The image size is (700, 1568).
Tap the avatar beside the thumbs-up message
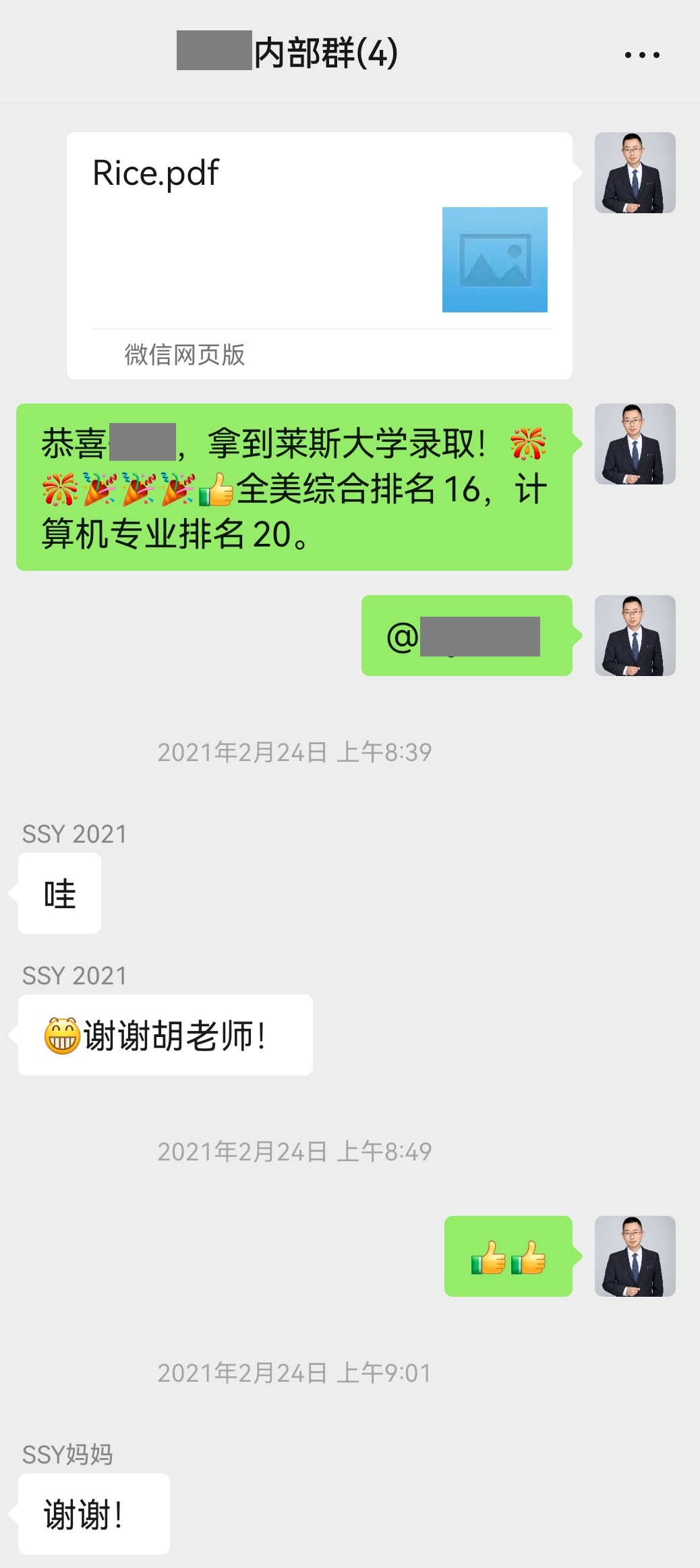coord(635,1256)
